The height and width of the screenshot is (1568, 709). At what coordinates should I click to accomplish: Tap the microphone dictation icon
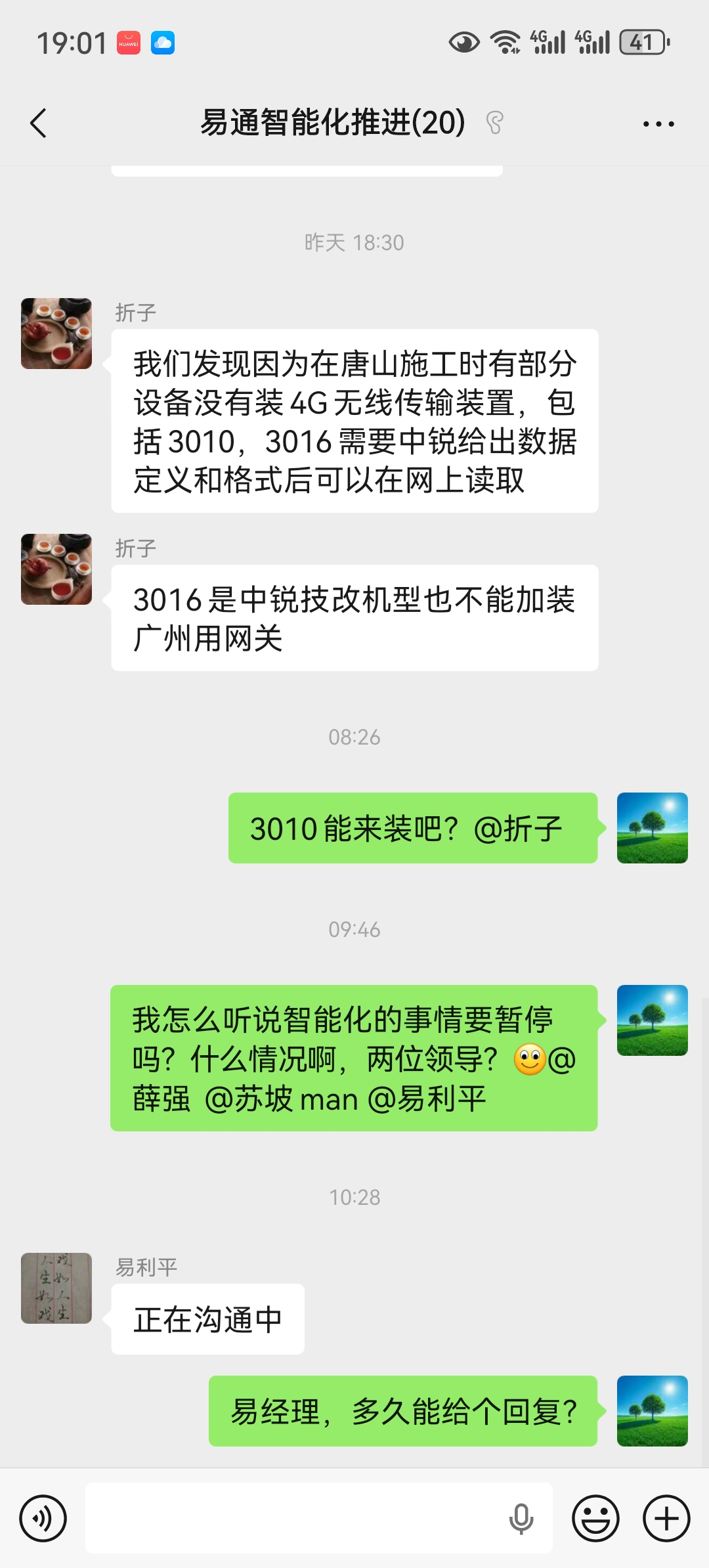tap(521, 1518)
